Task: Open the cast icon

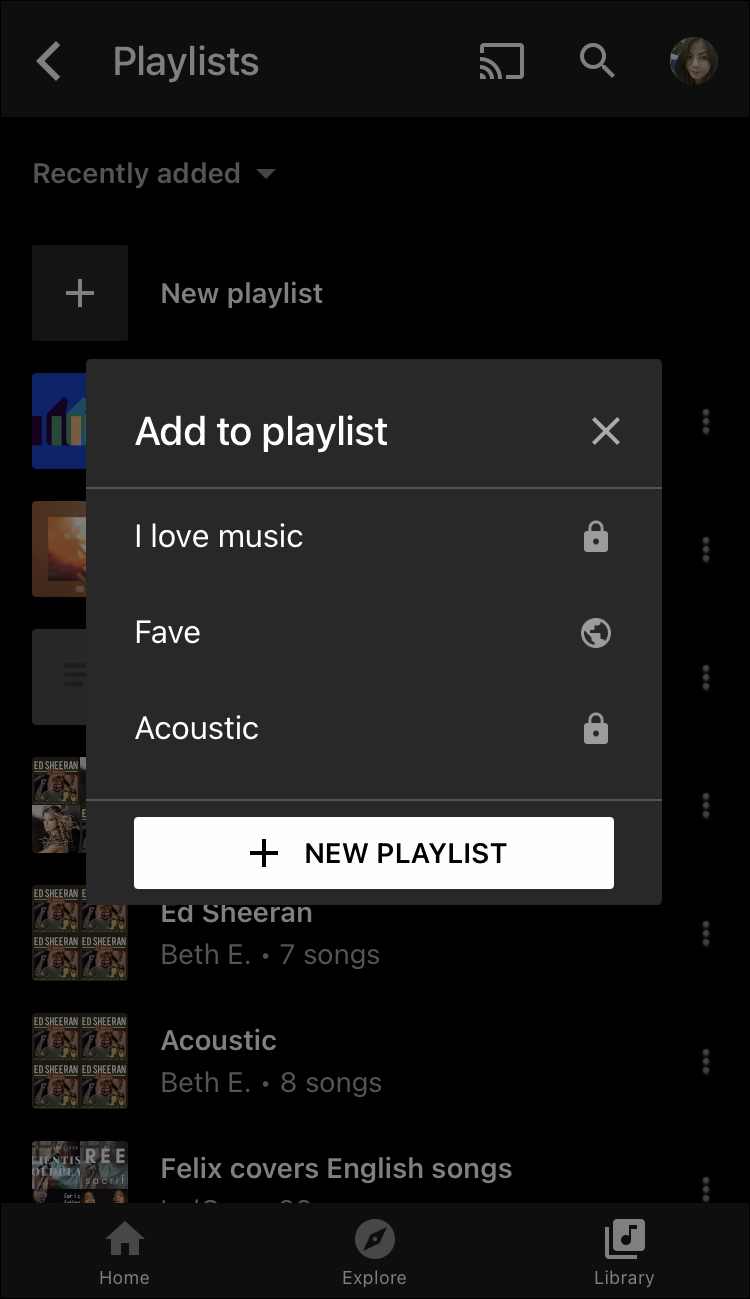Action: click(x=501, y=62)
